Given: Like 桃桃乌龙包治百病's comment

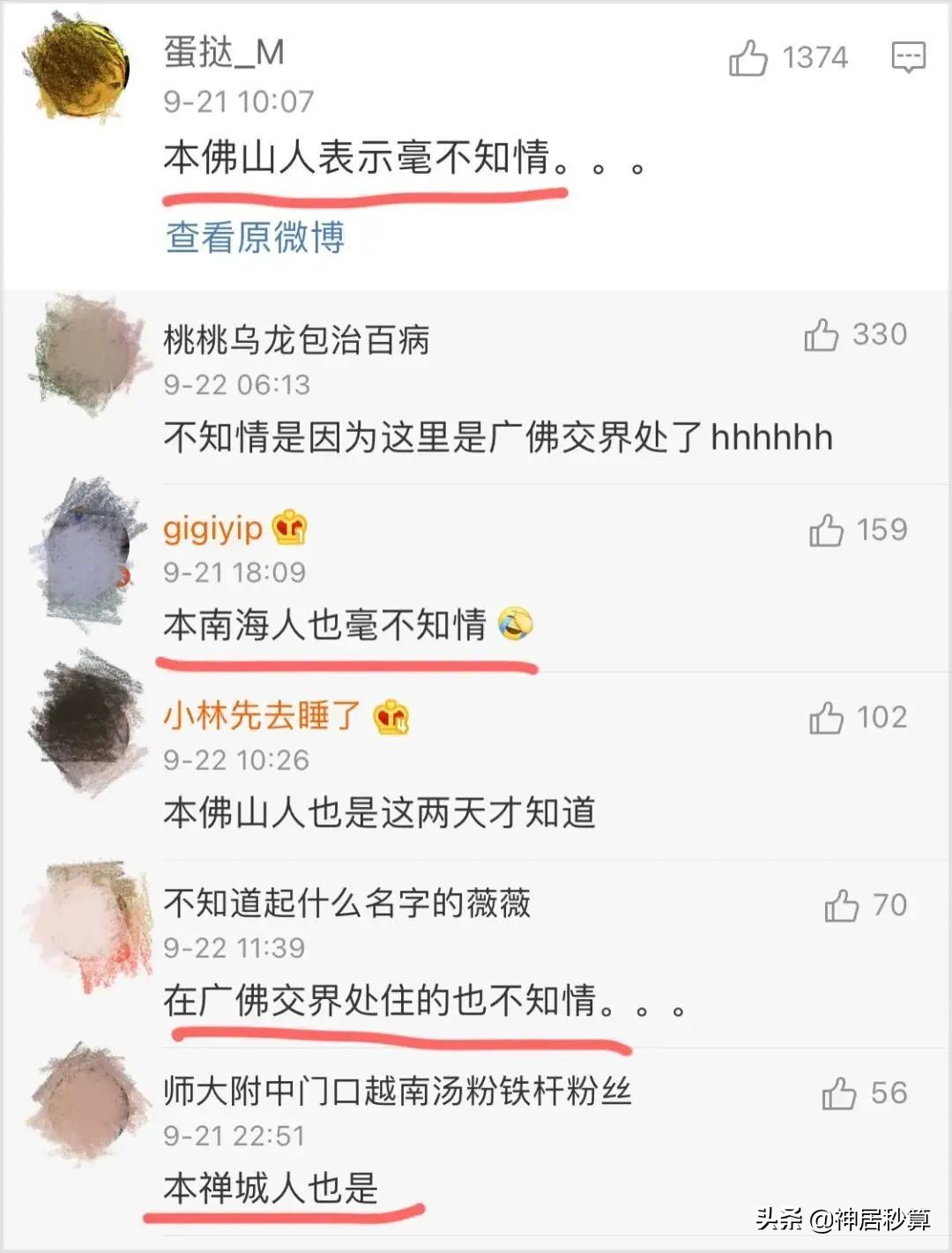Looking at the screenshot, I should pyautogui.click(x=822, y=335).
